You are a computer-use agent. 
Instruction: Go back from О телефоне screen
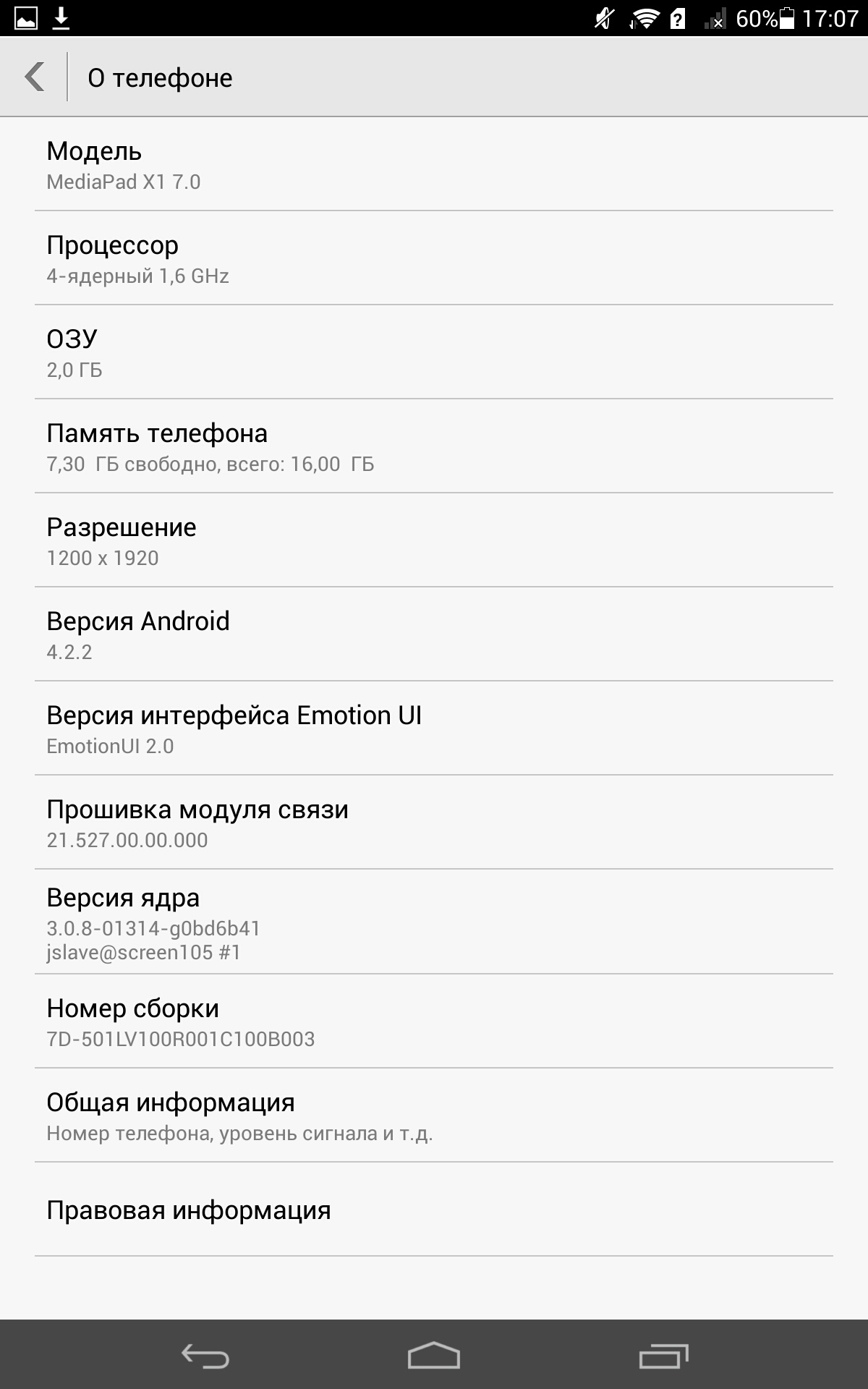(35, 77)
